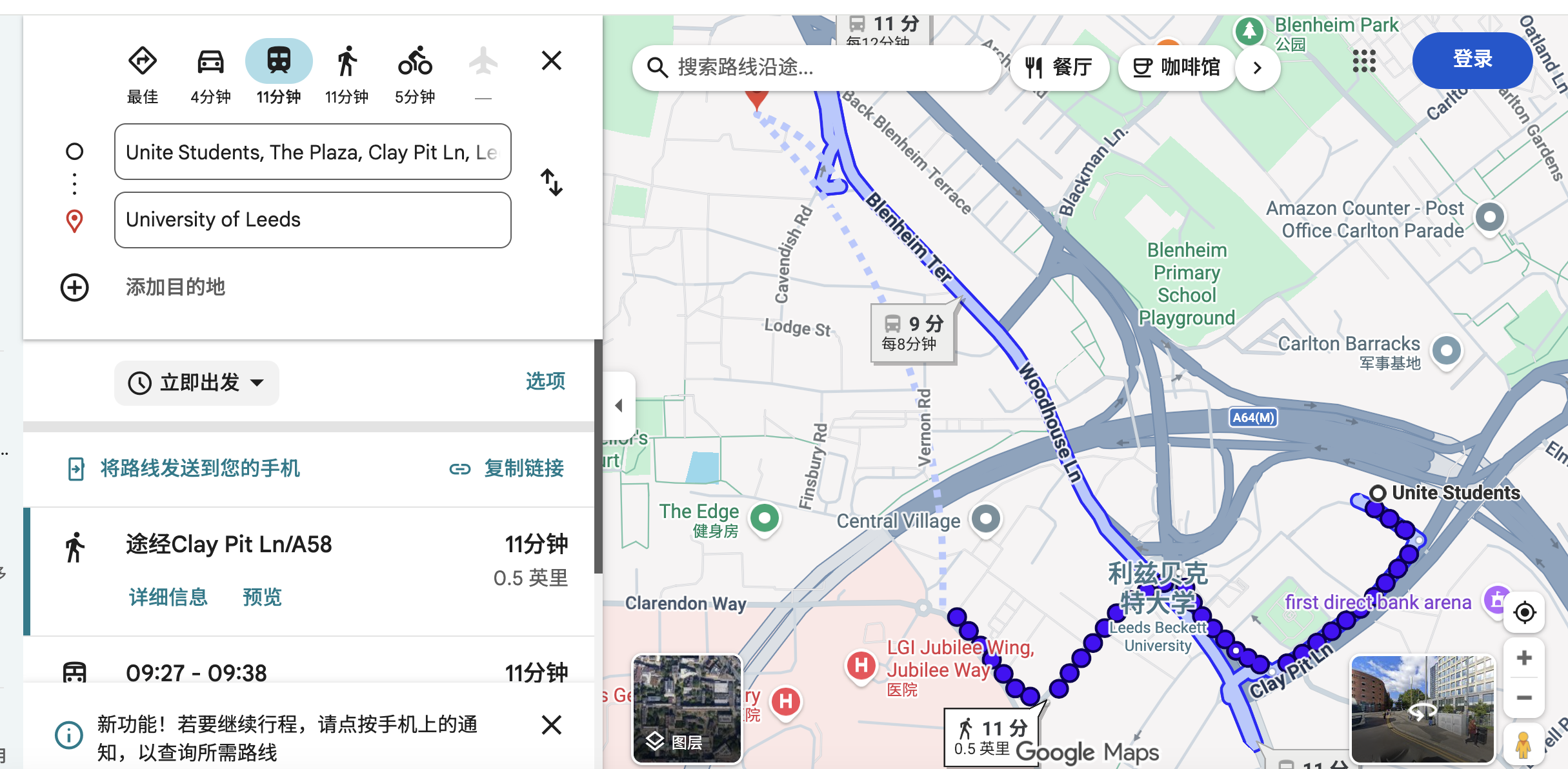Viewport: 1568px width, 769px height.
Task: Open 详细信息 for the Clay Pit Ln route
Action: click(x=168, y=597)
